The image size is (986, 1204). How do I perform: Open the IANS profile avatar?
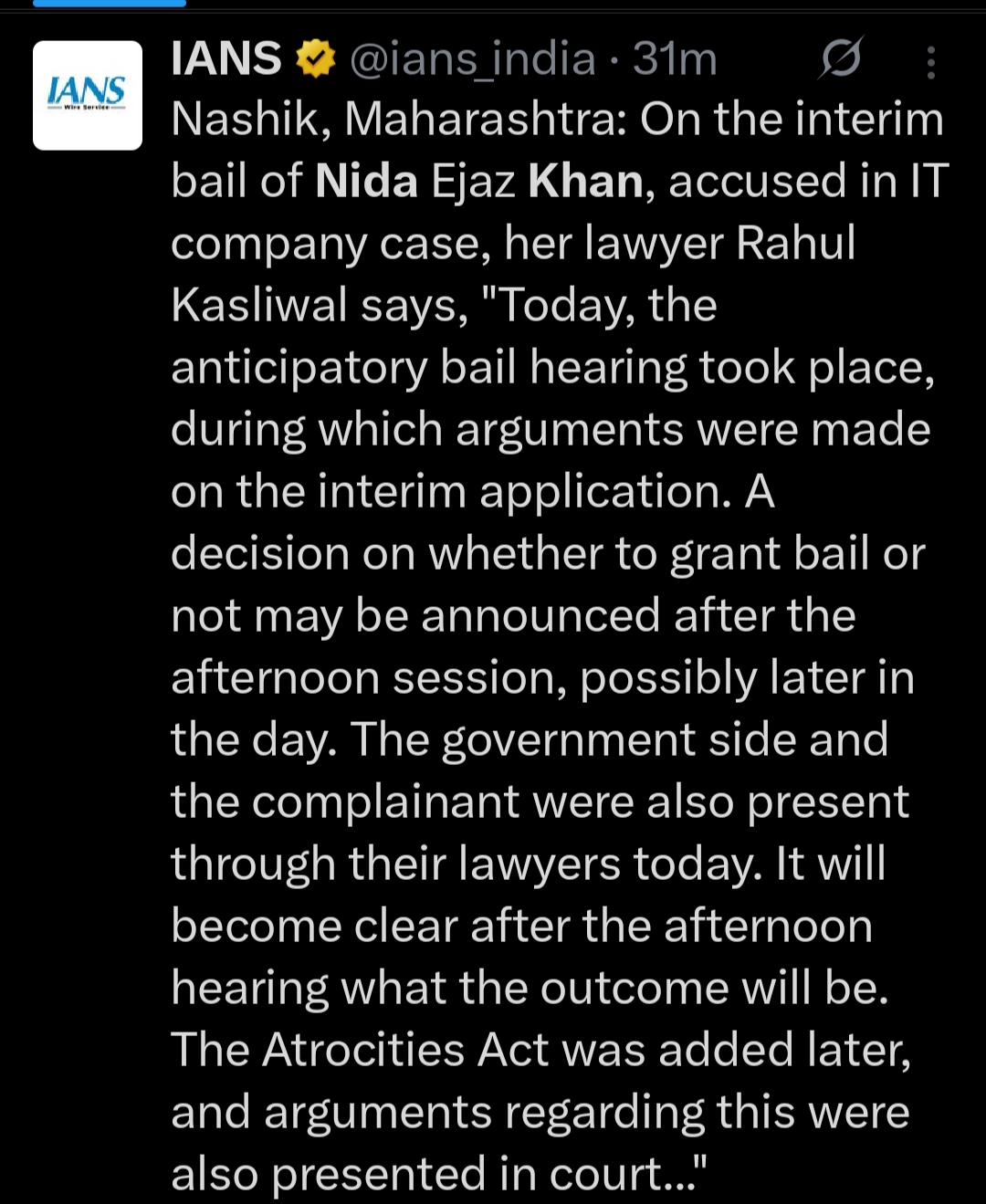pos(88,95)
